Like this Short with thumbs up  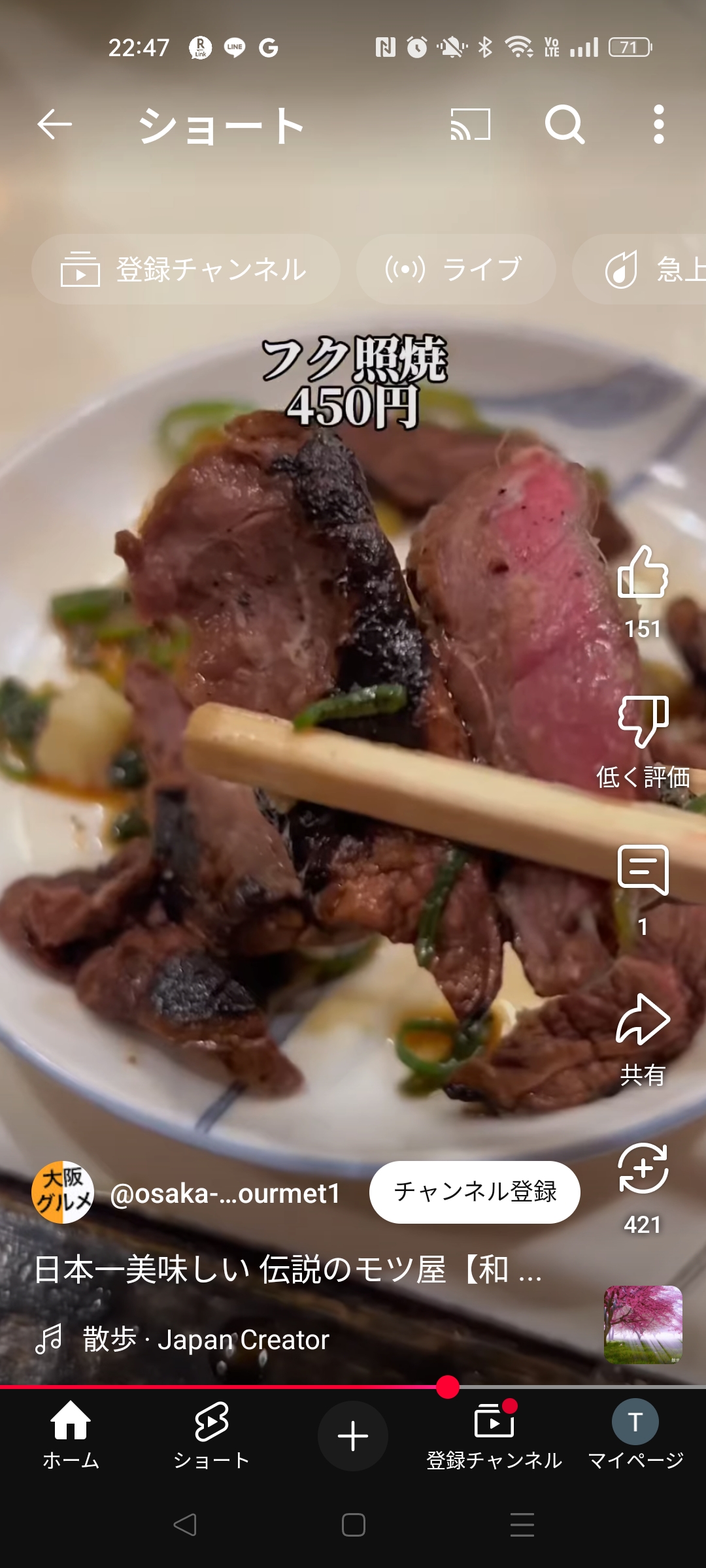(x=643, y=574)
